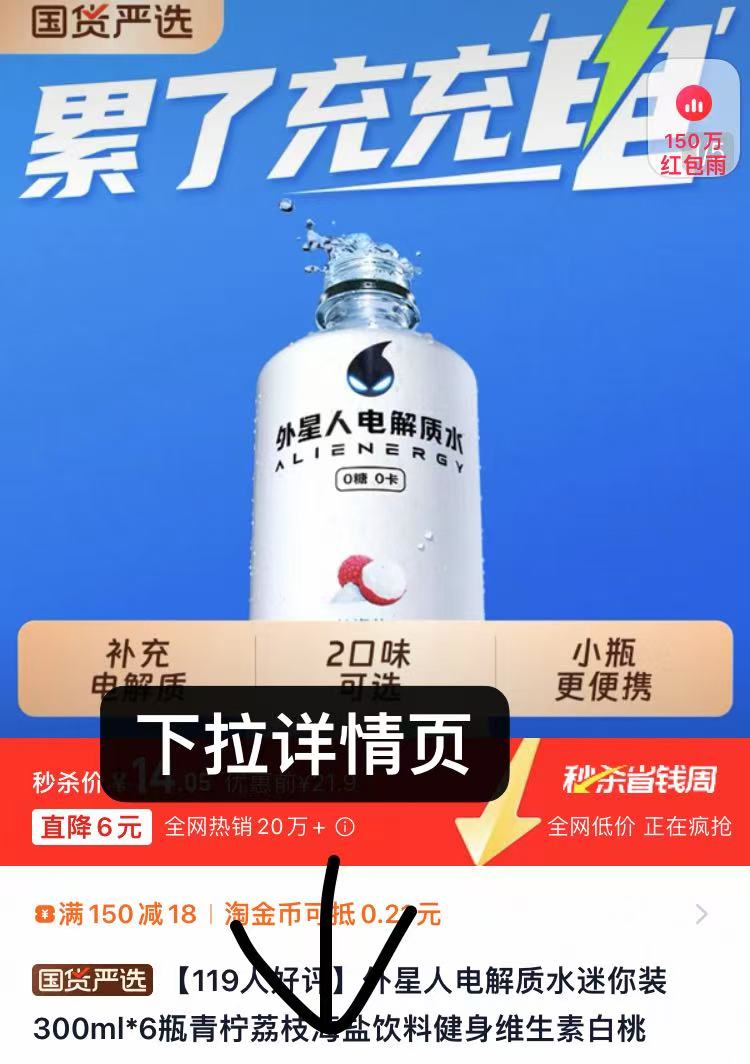Viewport: 750px width, 1064px height.
Task: Tap the info icon beside 全网热销20万+
Action: [345, 828]
